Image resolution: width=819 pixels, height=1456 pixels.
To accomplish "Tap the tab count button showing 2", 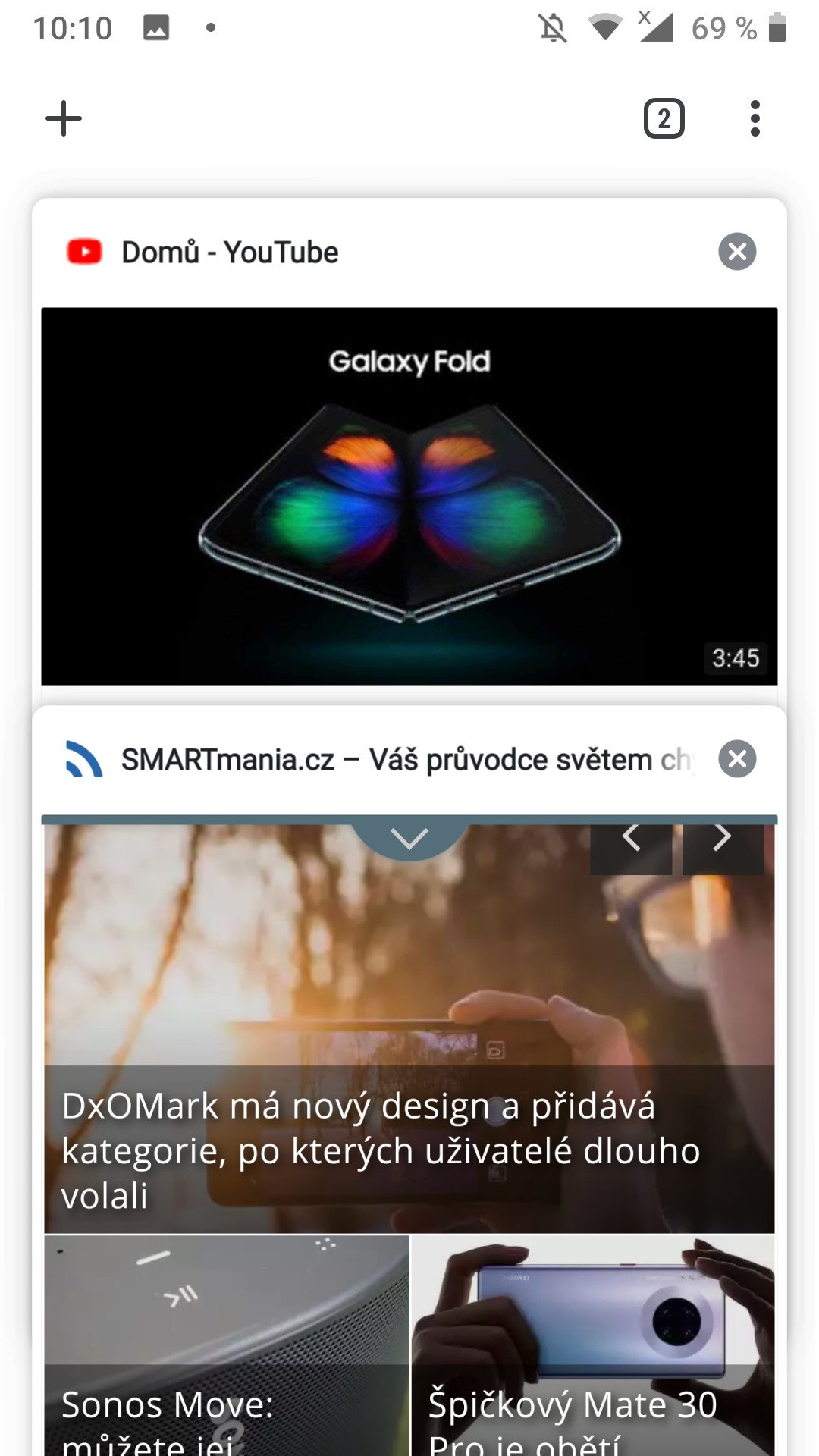I will tap(664, 119).
